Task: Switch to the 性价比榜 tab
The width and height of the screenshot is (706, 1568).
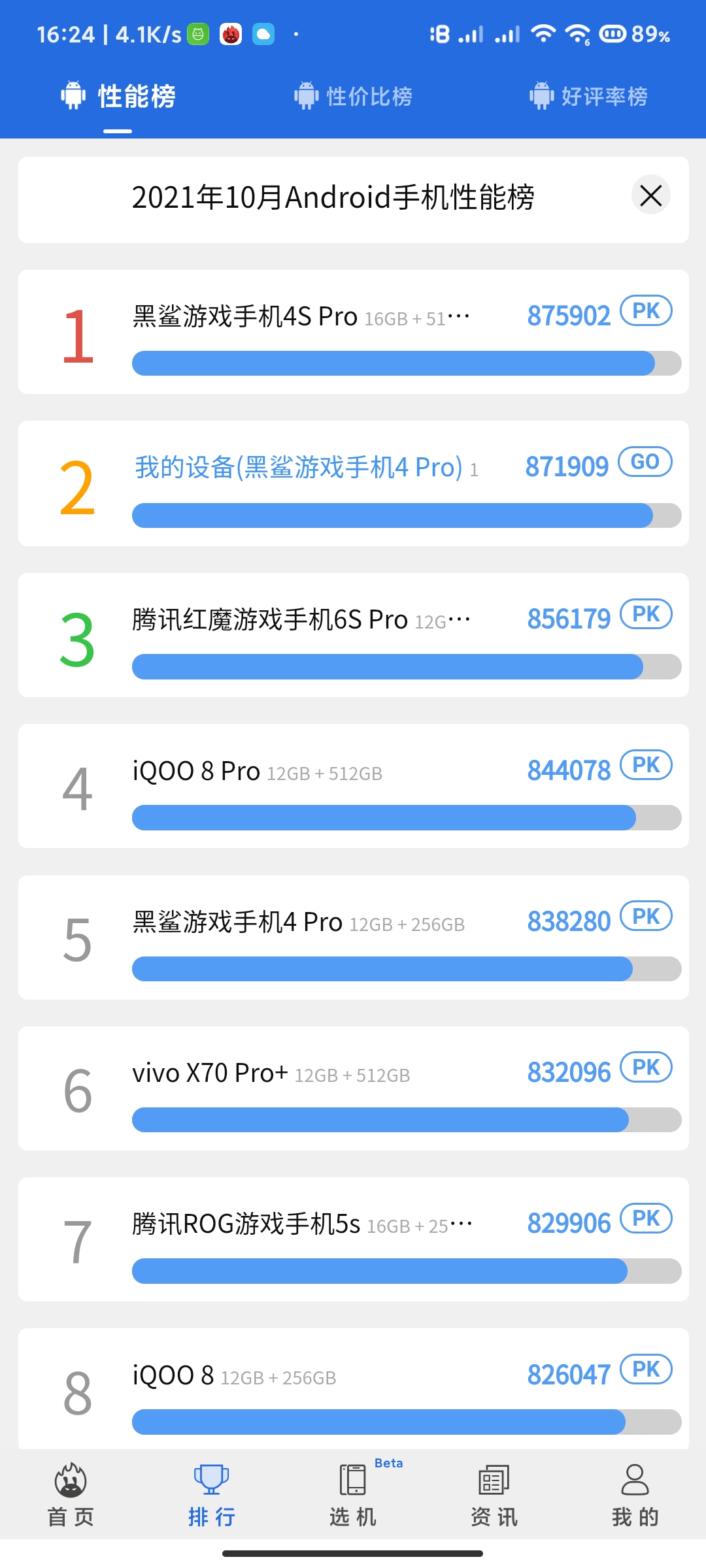Action: pyautogui.click(x=353, y=97)
